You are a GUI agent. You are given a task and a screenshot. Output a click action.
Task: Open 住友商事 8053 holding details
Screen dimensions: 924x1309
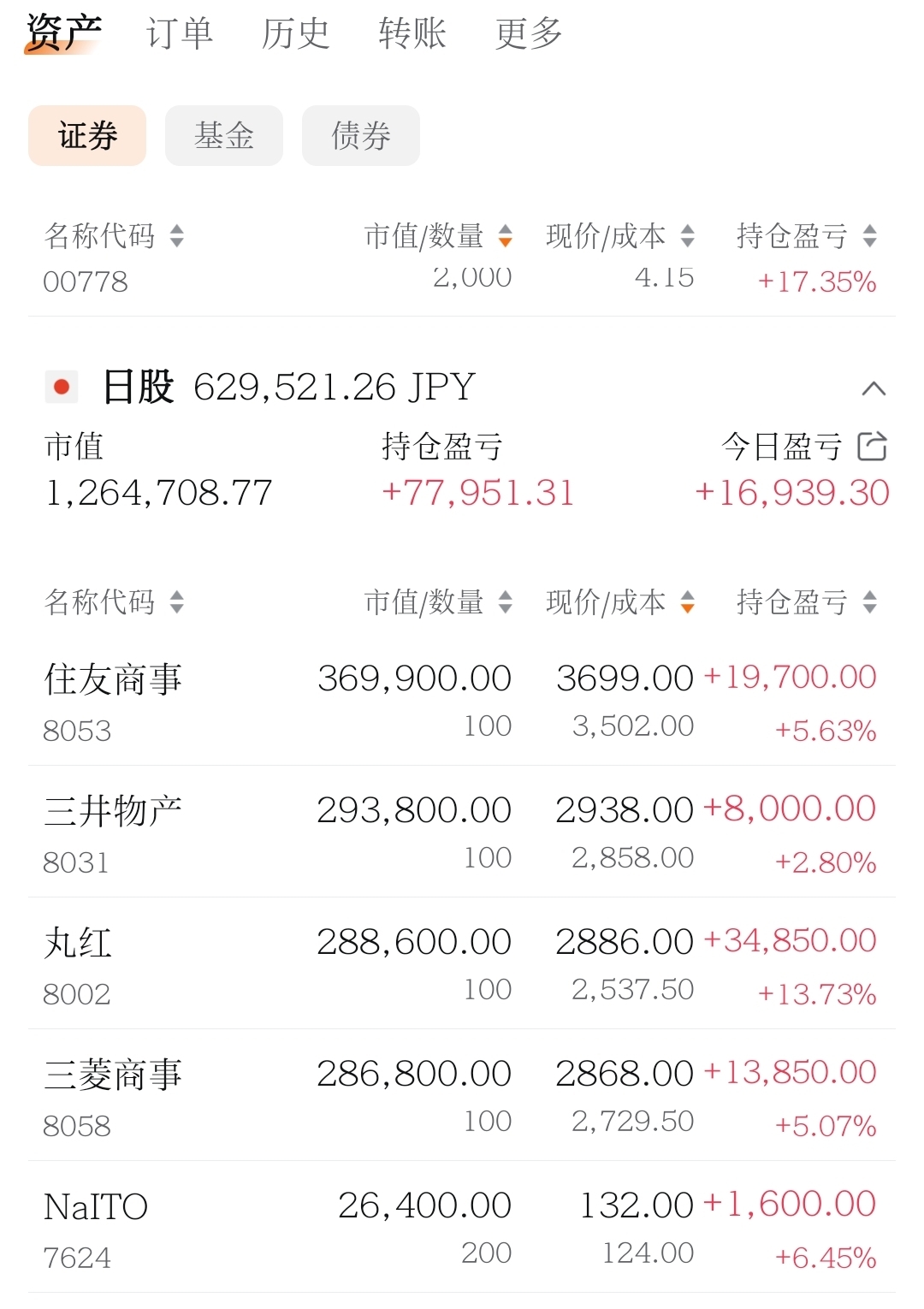coord(462,702)
